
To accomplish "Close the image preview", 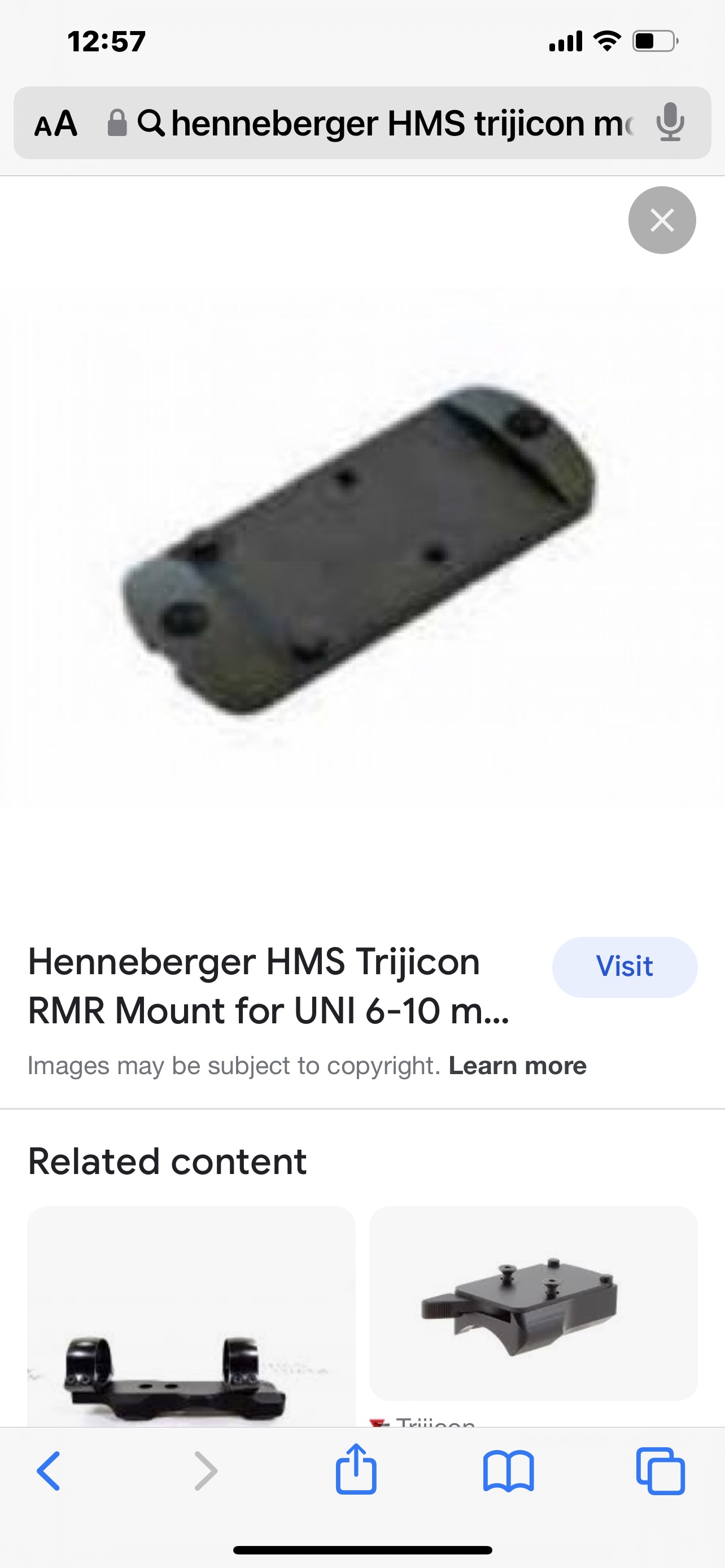I will coord(662,220).
